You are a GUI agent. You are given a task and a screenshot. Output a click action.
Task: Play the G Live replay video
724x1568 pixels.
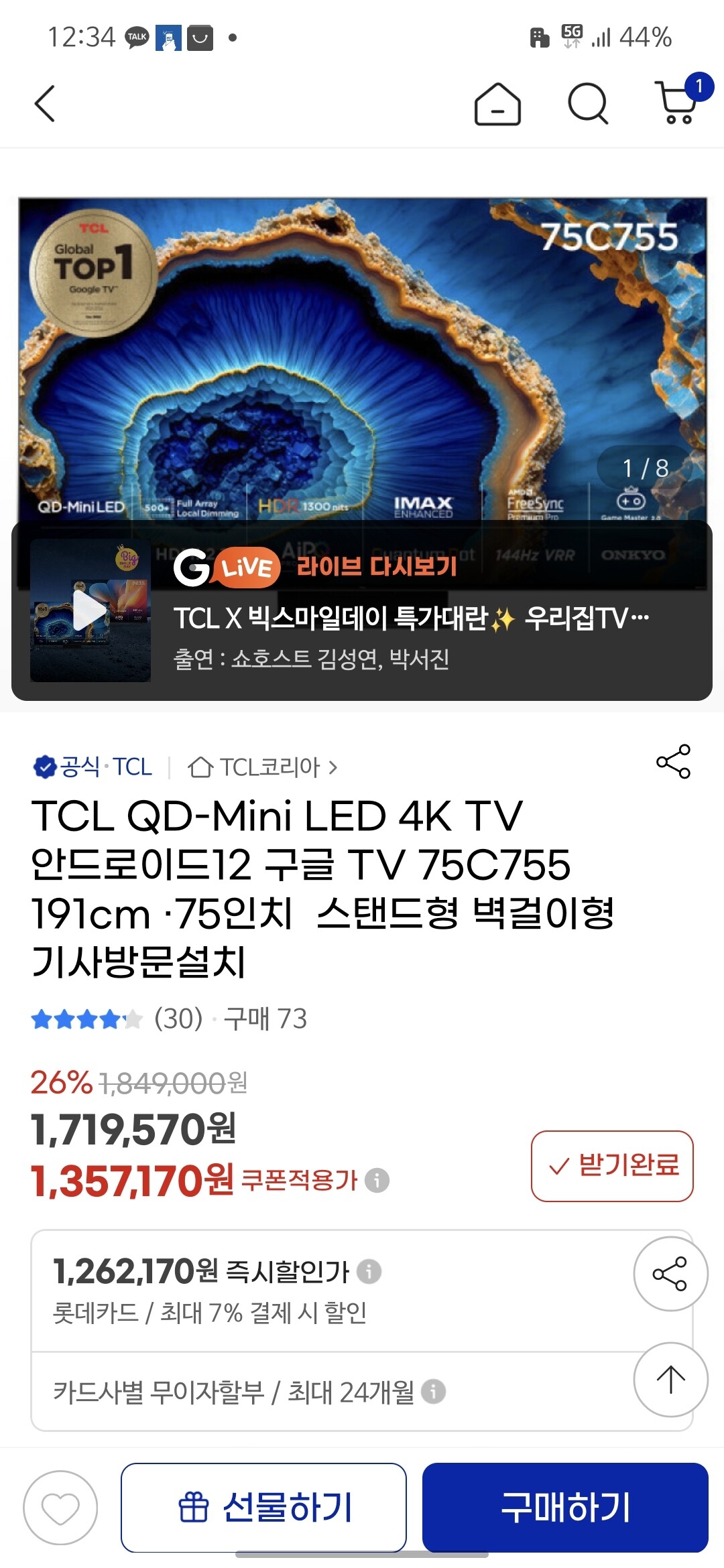90,610
